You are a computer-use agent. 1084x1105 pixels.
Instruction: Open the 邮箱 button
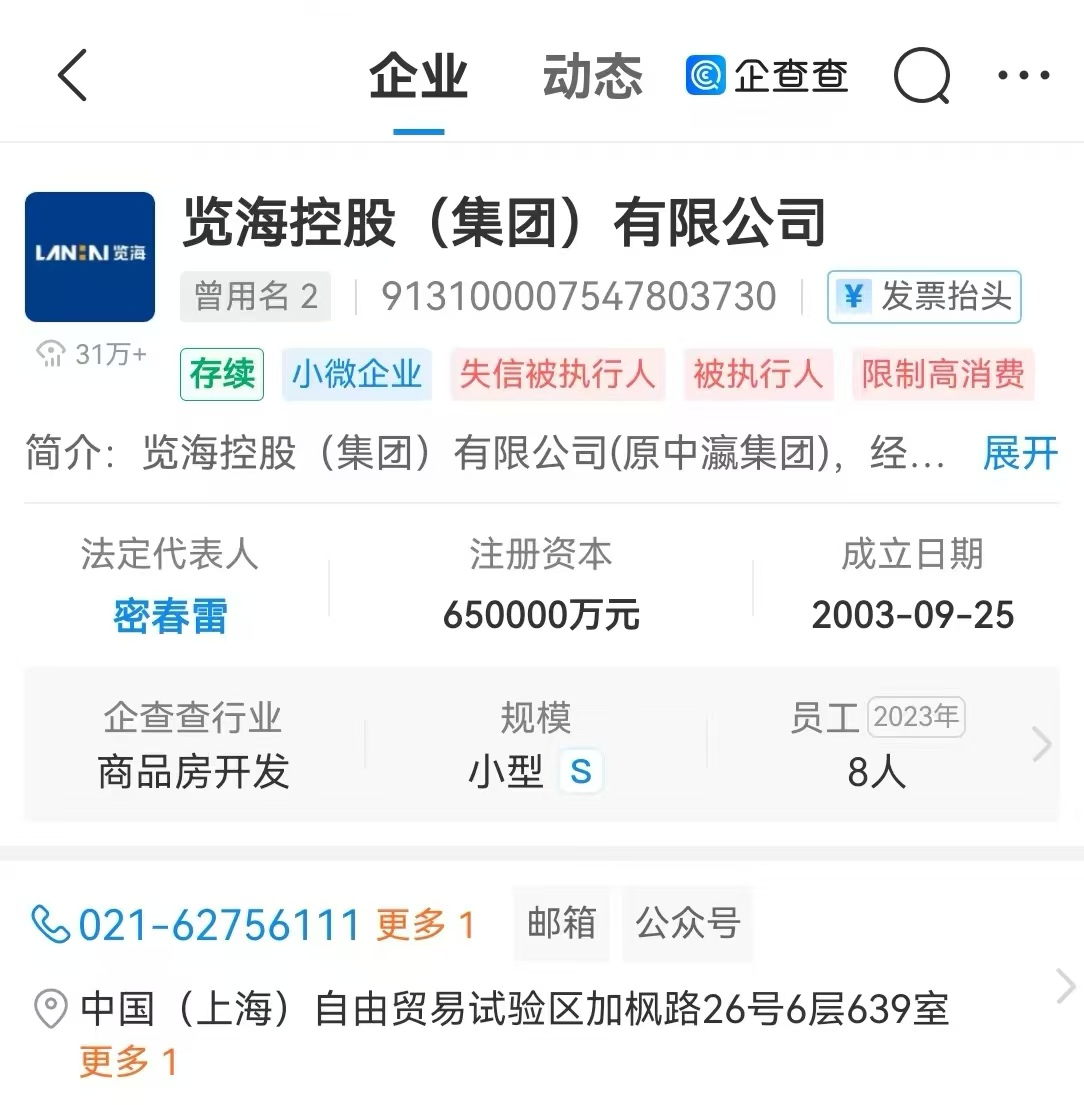[x=561, y=923]
